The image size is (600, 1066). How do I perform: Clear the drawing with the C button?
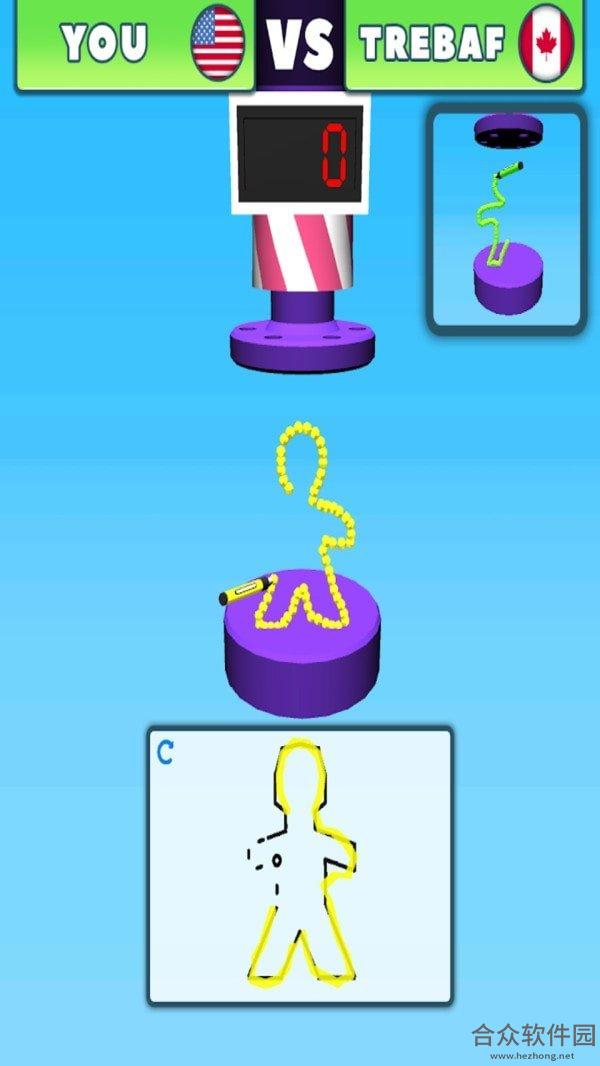point(166,752)
